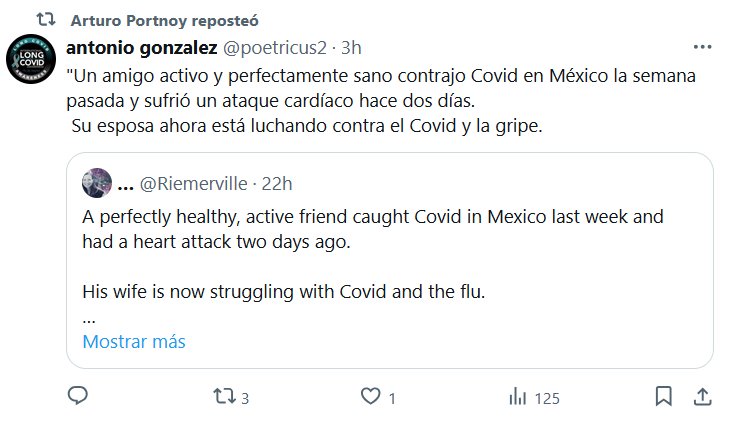Reply to antonio gonzalez's post
This screenshot has height=422, width=732.
79,397
